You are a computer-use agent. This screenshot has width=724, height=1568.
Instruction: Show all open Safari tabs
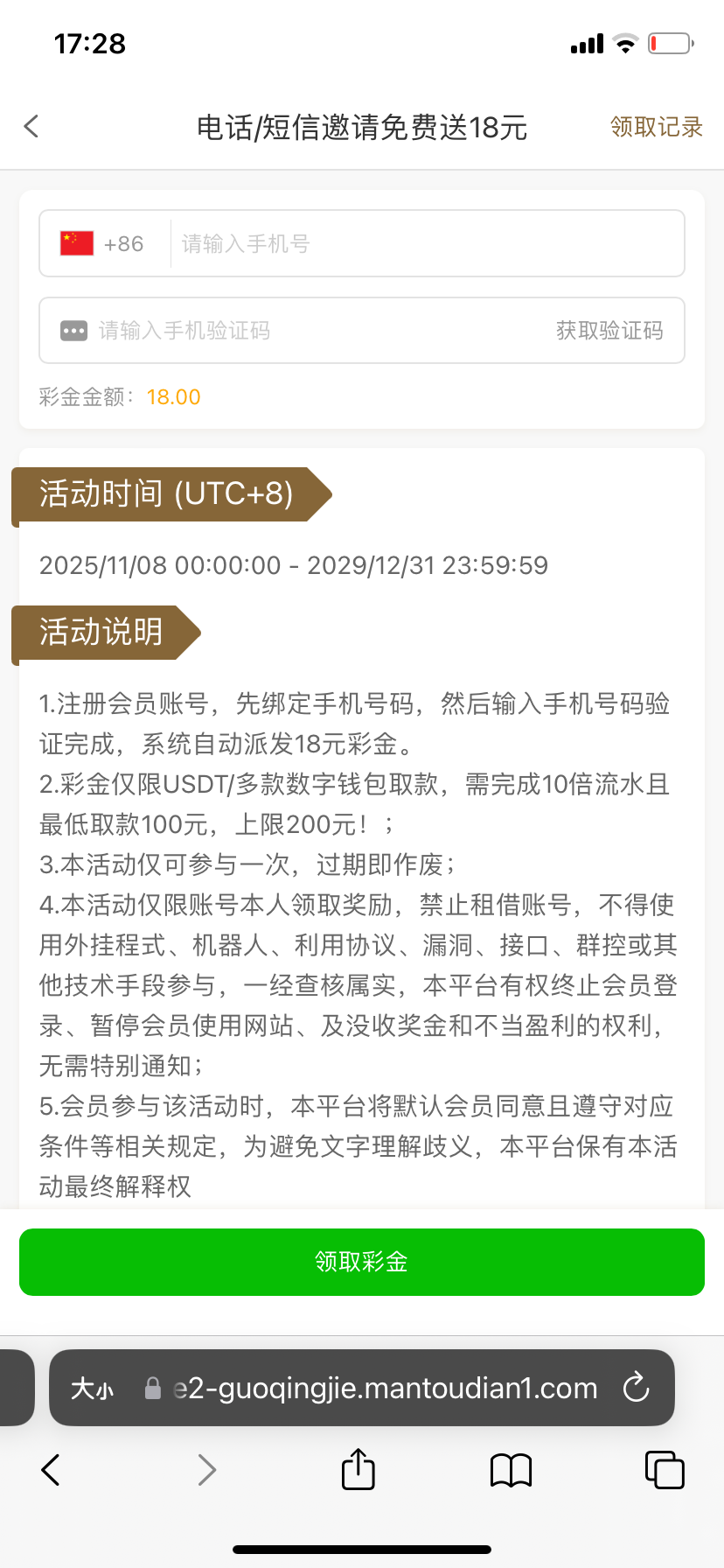(x=664, y=1470)
